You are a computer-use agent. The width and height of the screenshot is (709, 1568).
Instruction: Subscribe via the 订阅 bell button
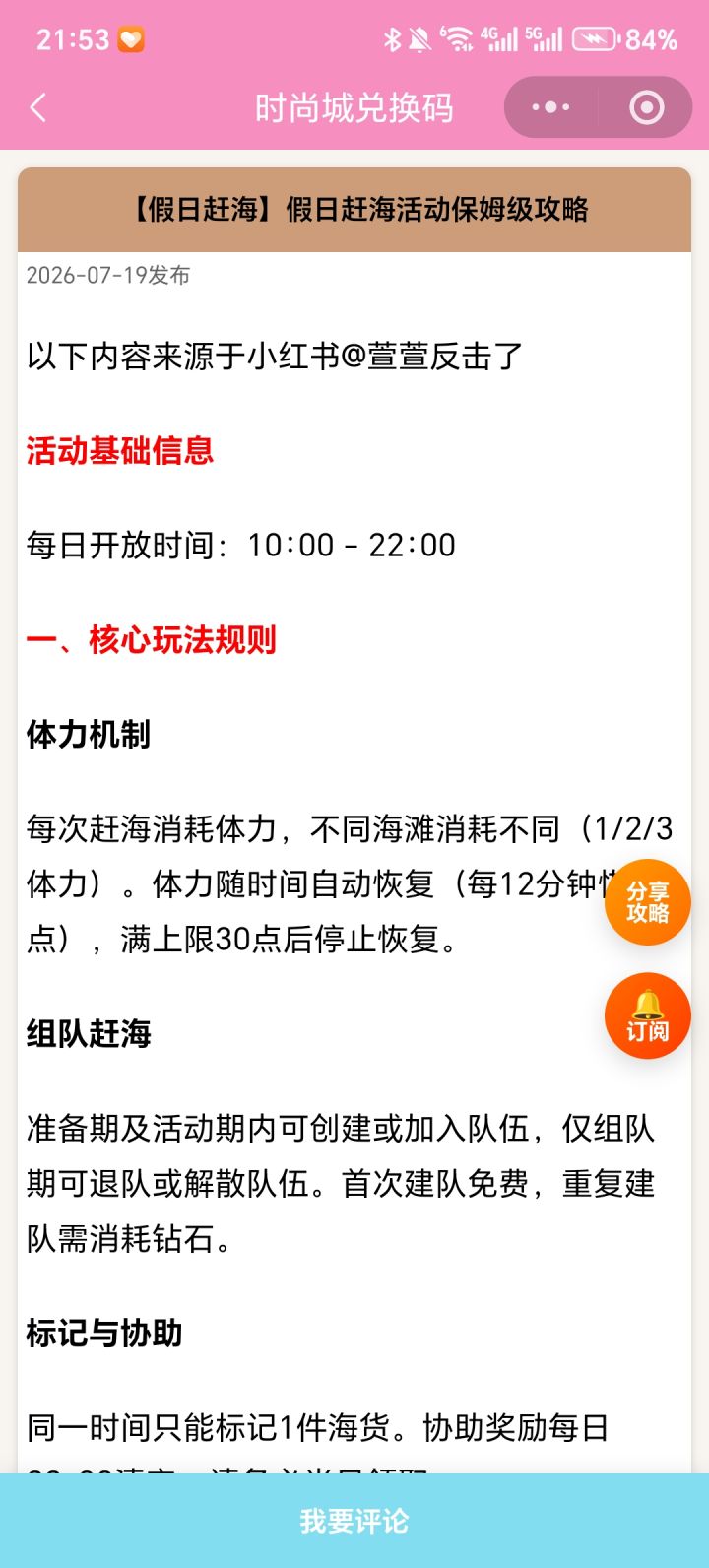pos(647,1015)
